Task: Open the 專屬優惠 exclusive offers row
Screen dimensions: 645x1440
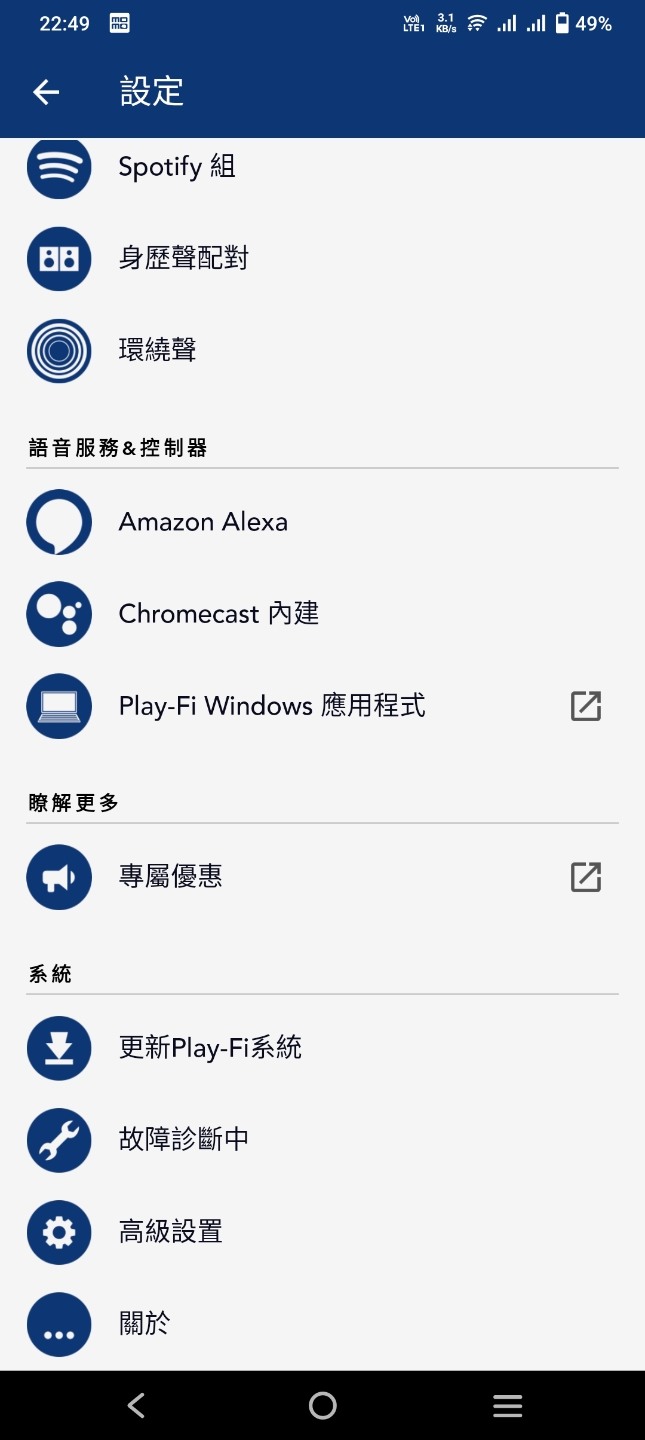Action: pyautogui.click(x=322, y=877)
